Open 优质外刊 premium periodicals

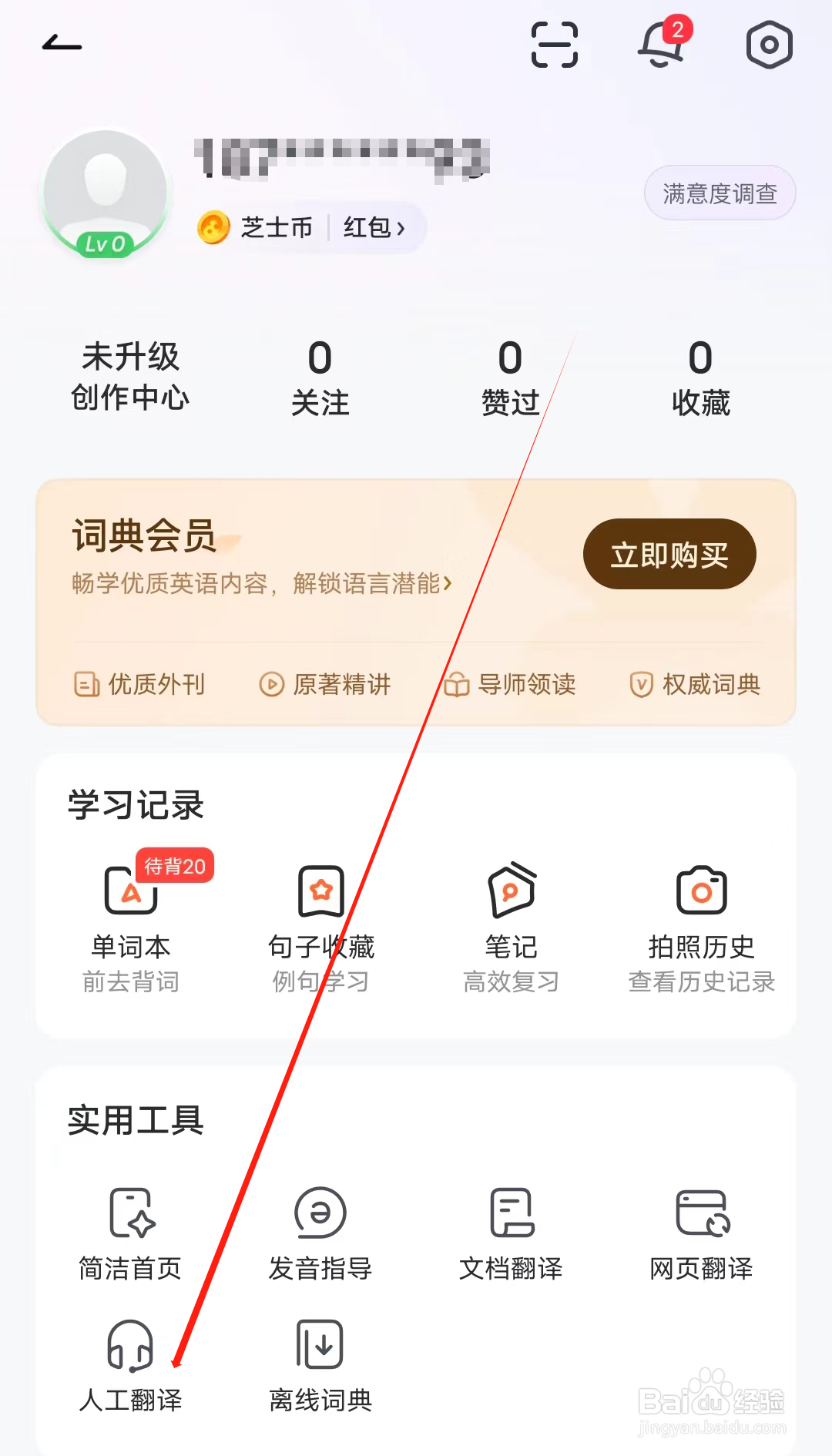[139, 684]
